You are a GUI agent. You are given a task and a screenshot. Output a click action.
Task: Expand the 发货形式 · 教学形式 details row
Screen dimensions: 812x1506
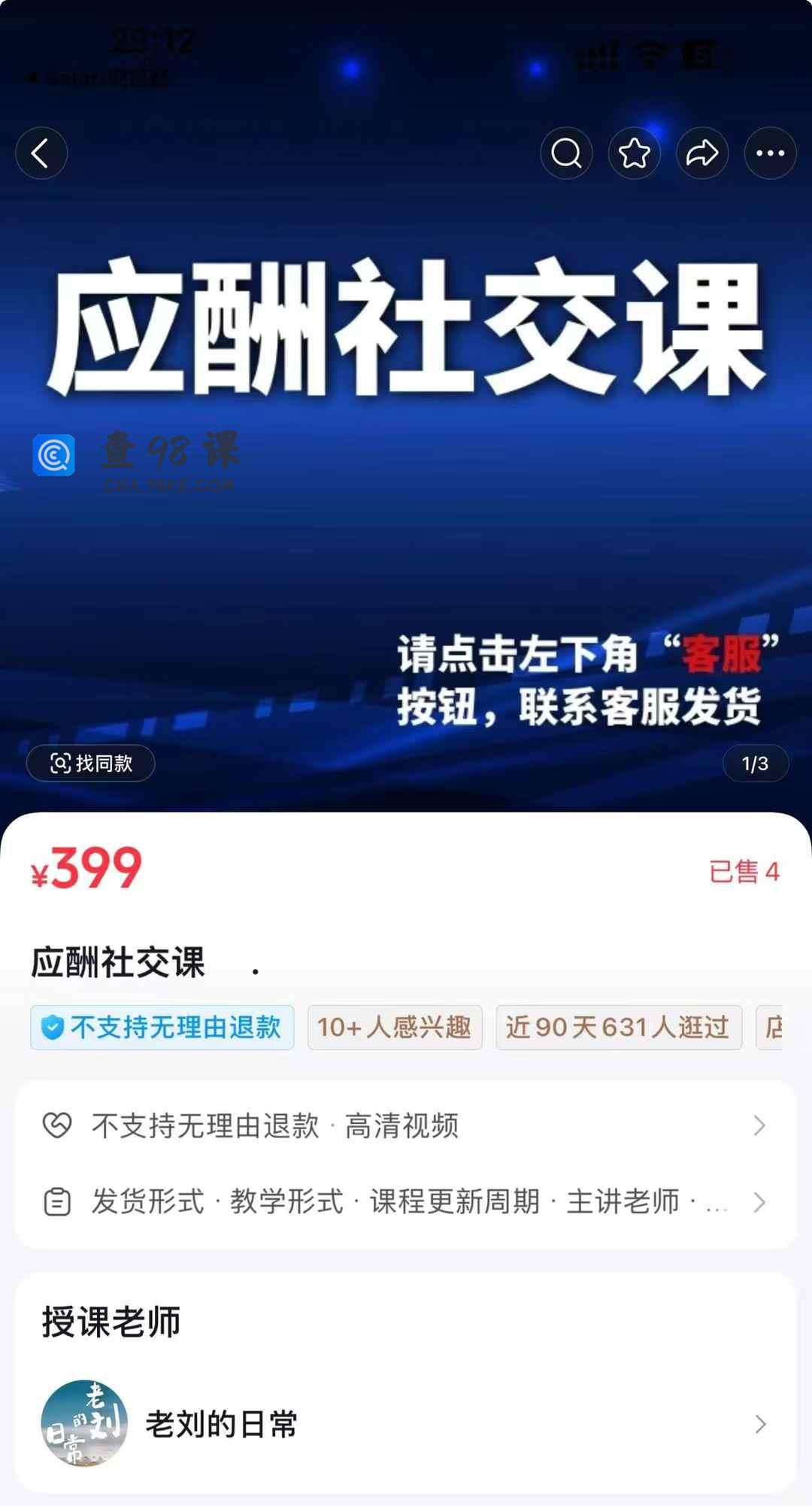coord(406,1201)
